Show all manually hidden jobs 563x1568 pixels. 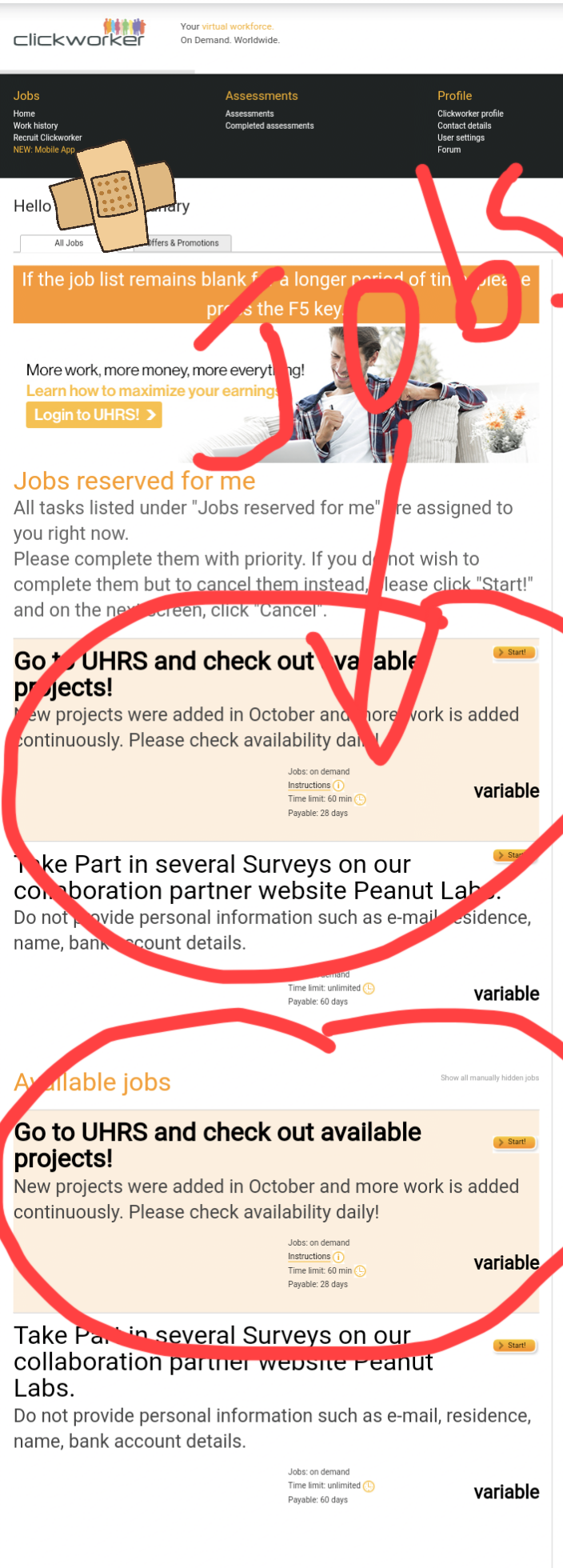pos(489,1078)
